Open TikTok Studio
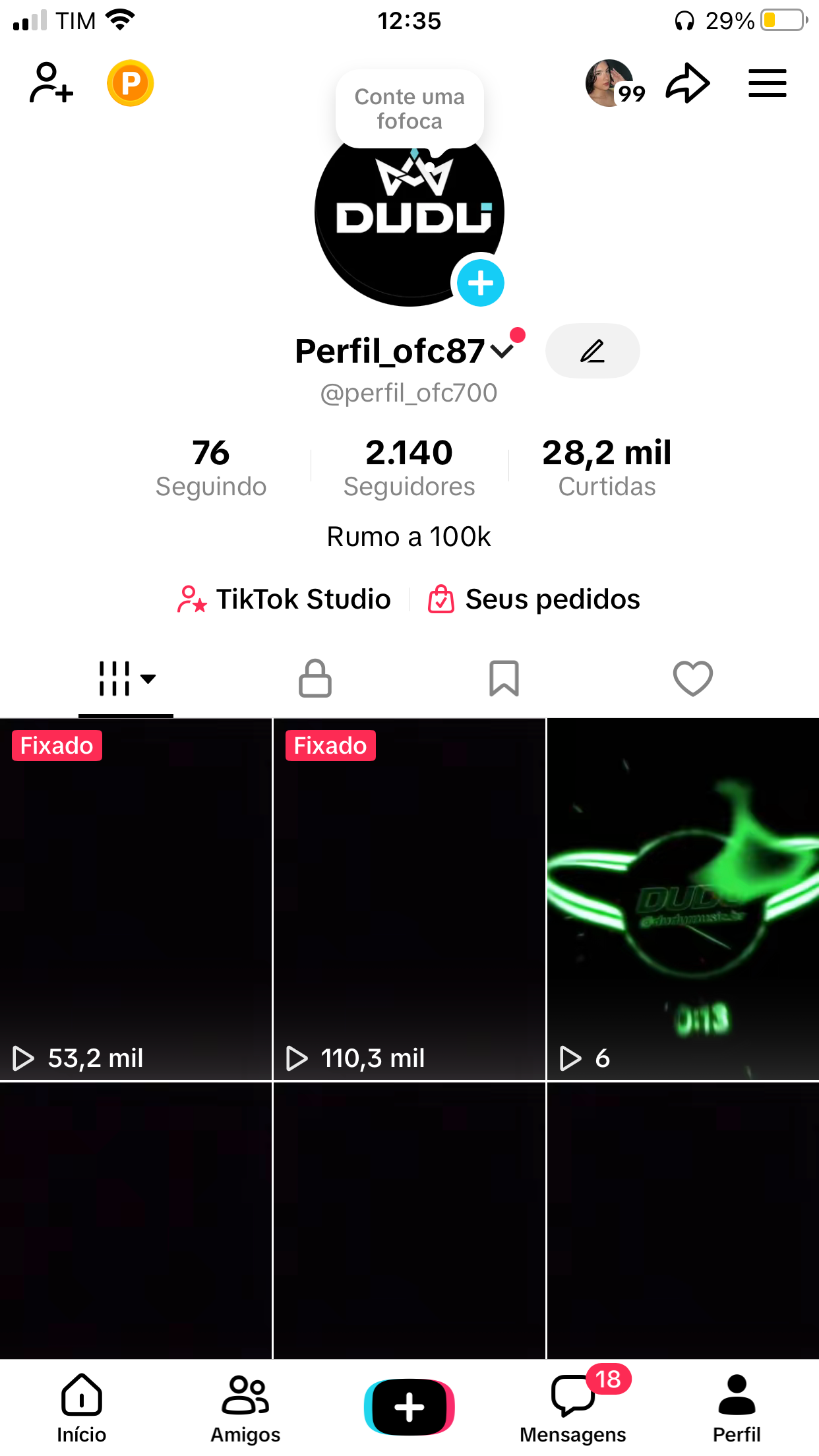819x1456 pixels. (x=285, y=599)
